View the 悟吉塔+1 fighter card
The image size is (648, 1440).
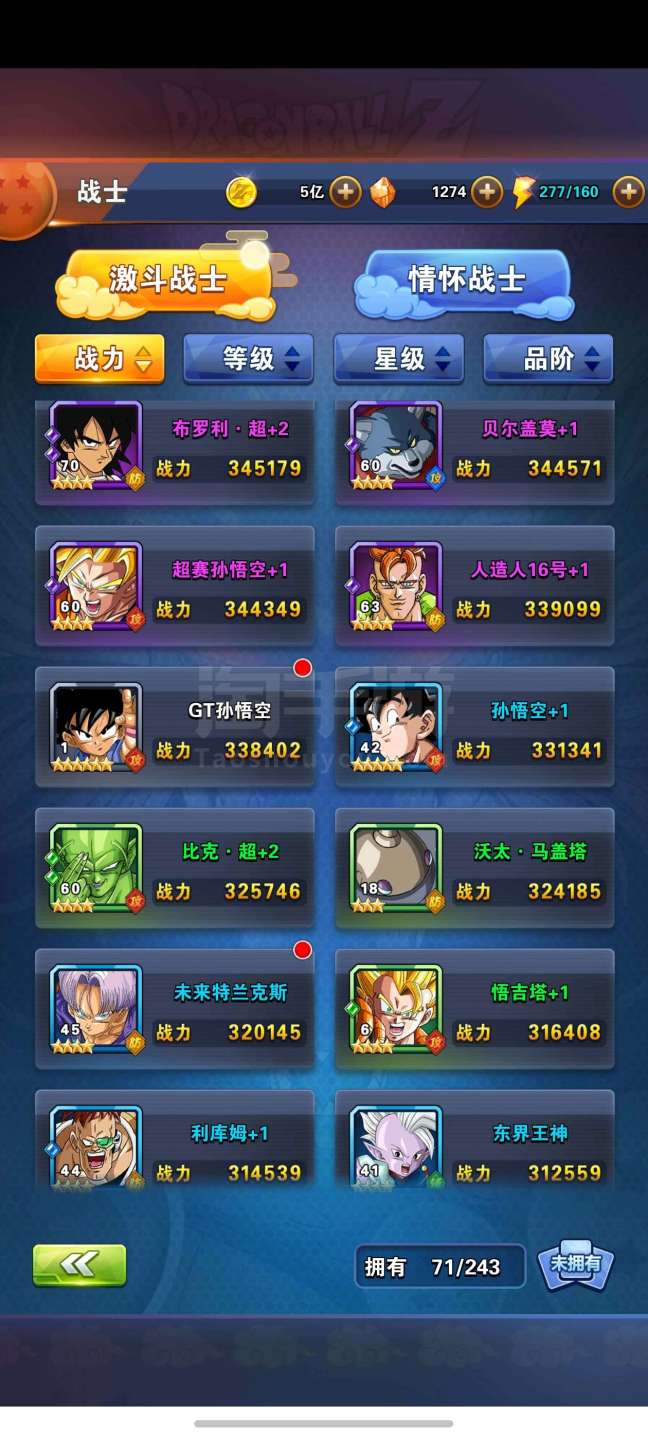(475, 1012)
